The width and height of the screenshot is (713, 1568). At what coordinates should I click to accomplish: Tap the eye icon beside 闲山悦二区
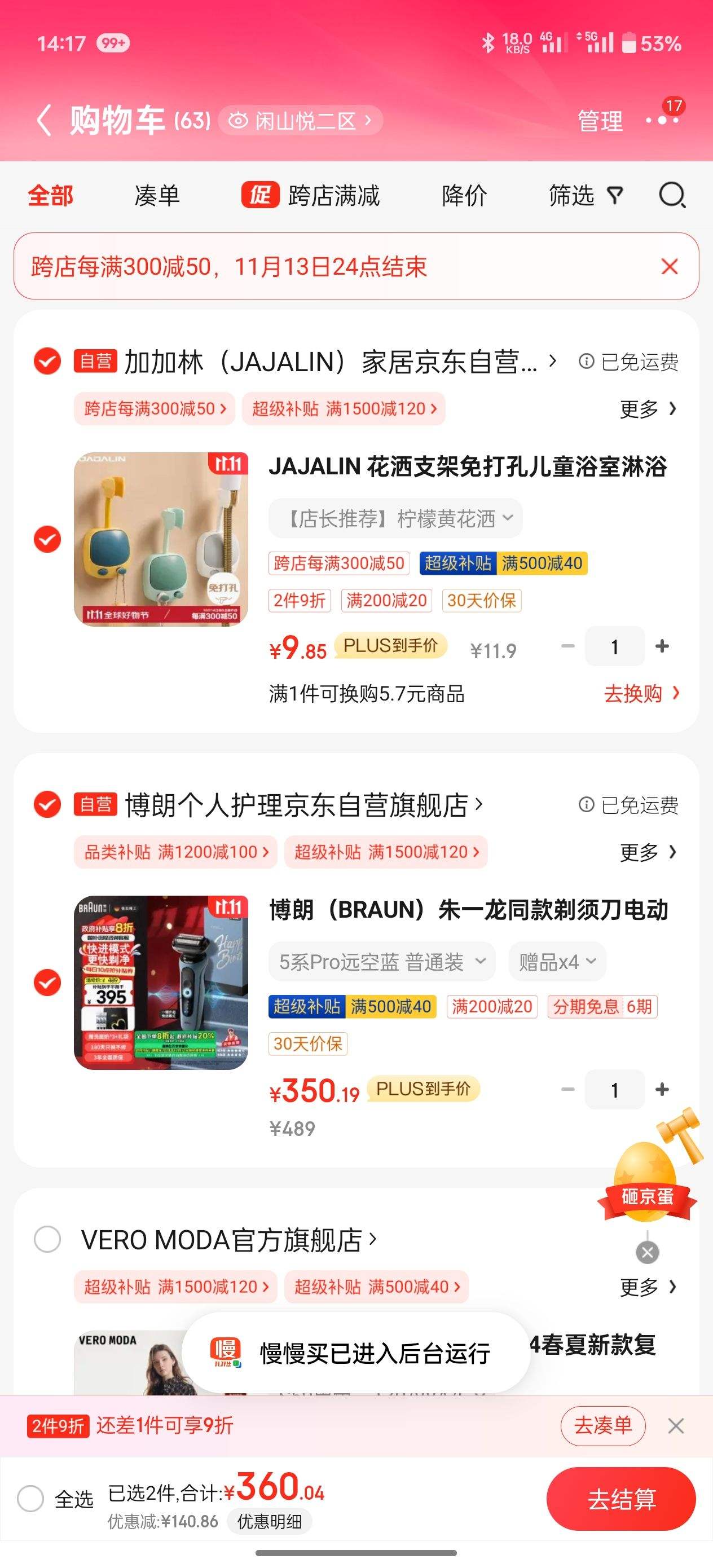click(239, 121)
